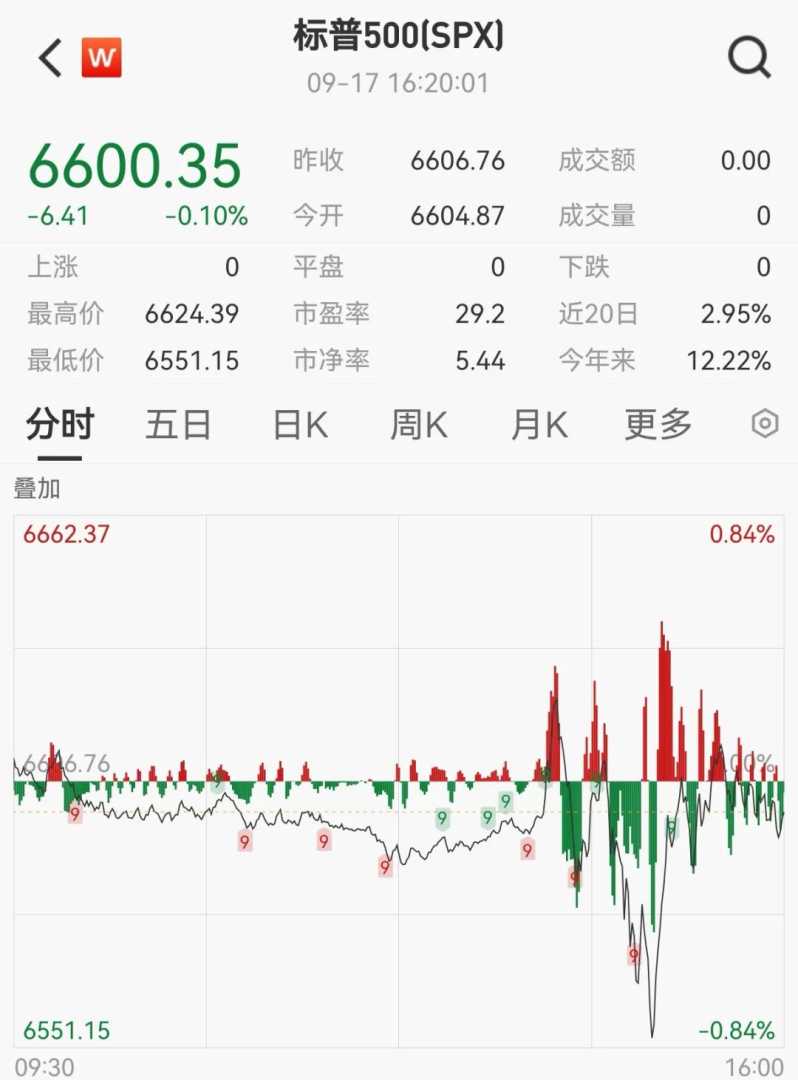This screenshot has width=798, height=1080.
Task: Expand the 更多 chart options
Action: [658, 425]
